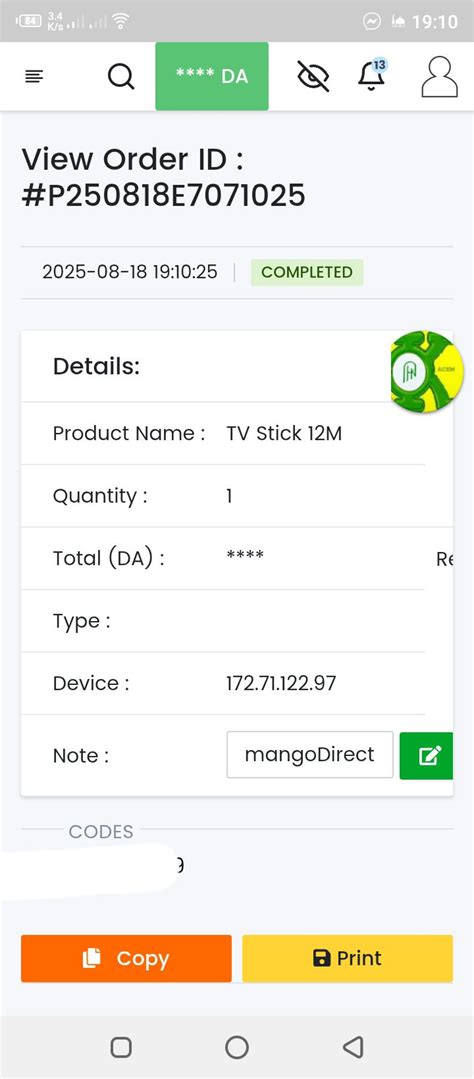Go to the system home screen
This screenshot has width=474, height=1079.
coord(237,1047)
